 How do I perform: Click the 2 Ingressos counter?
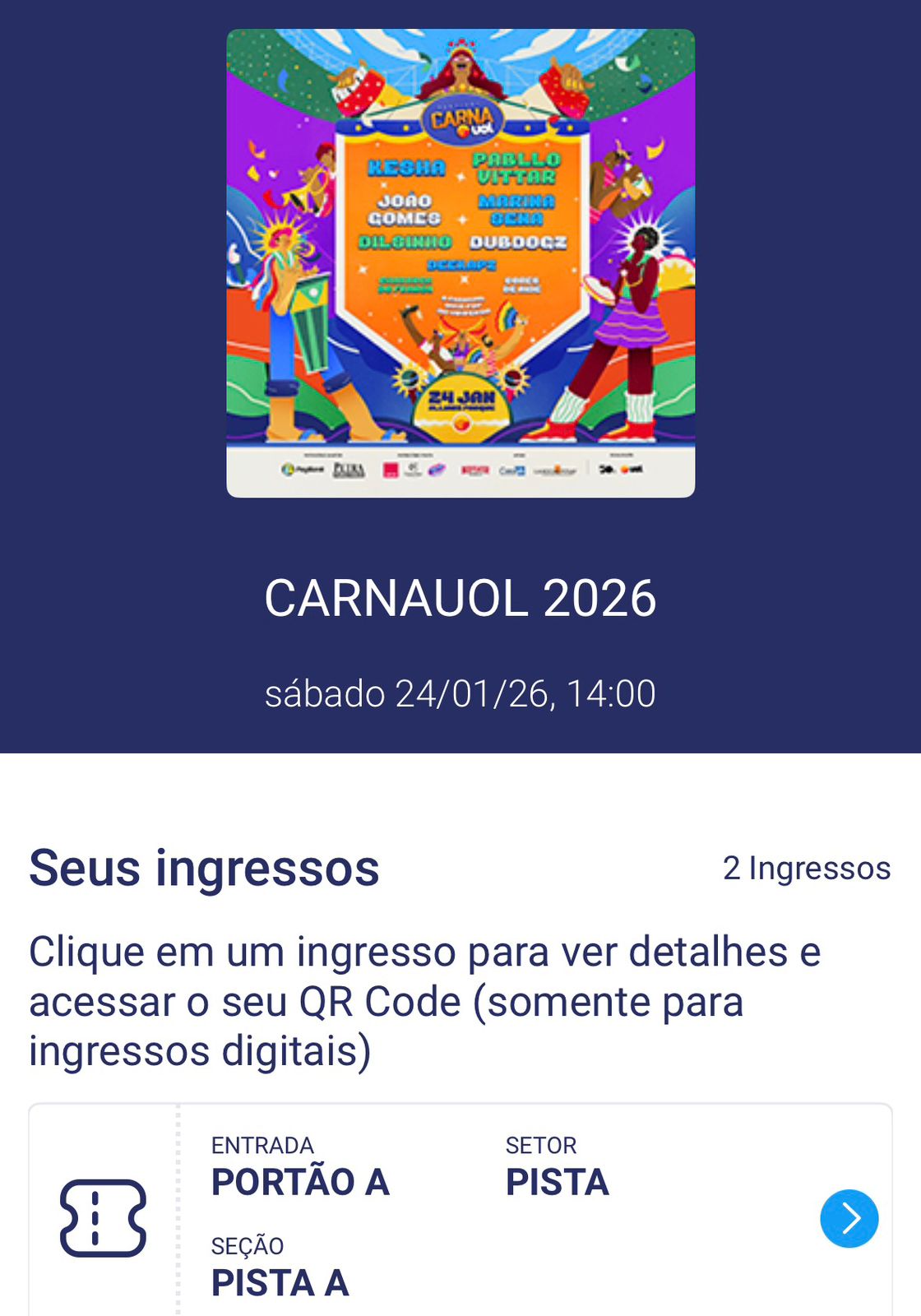806,866
